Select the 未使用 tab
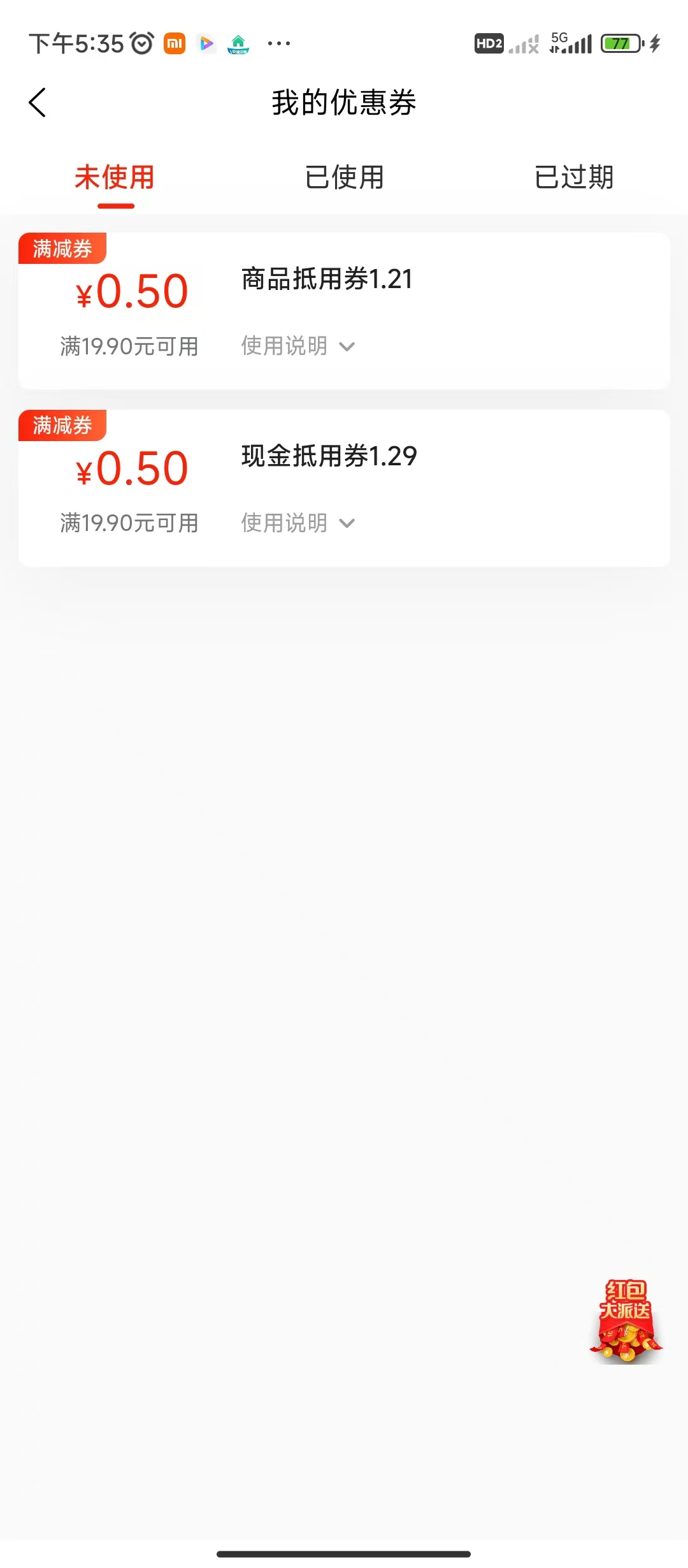 (115, 177)
